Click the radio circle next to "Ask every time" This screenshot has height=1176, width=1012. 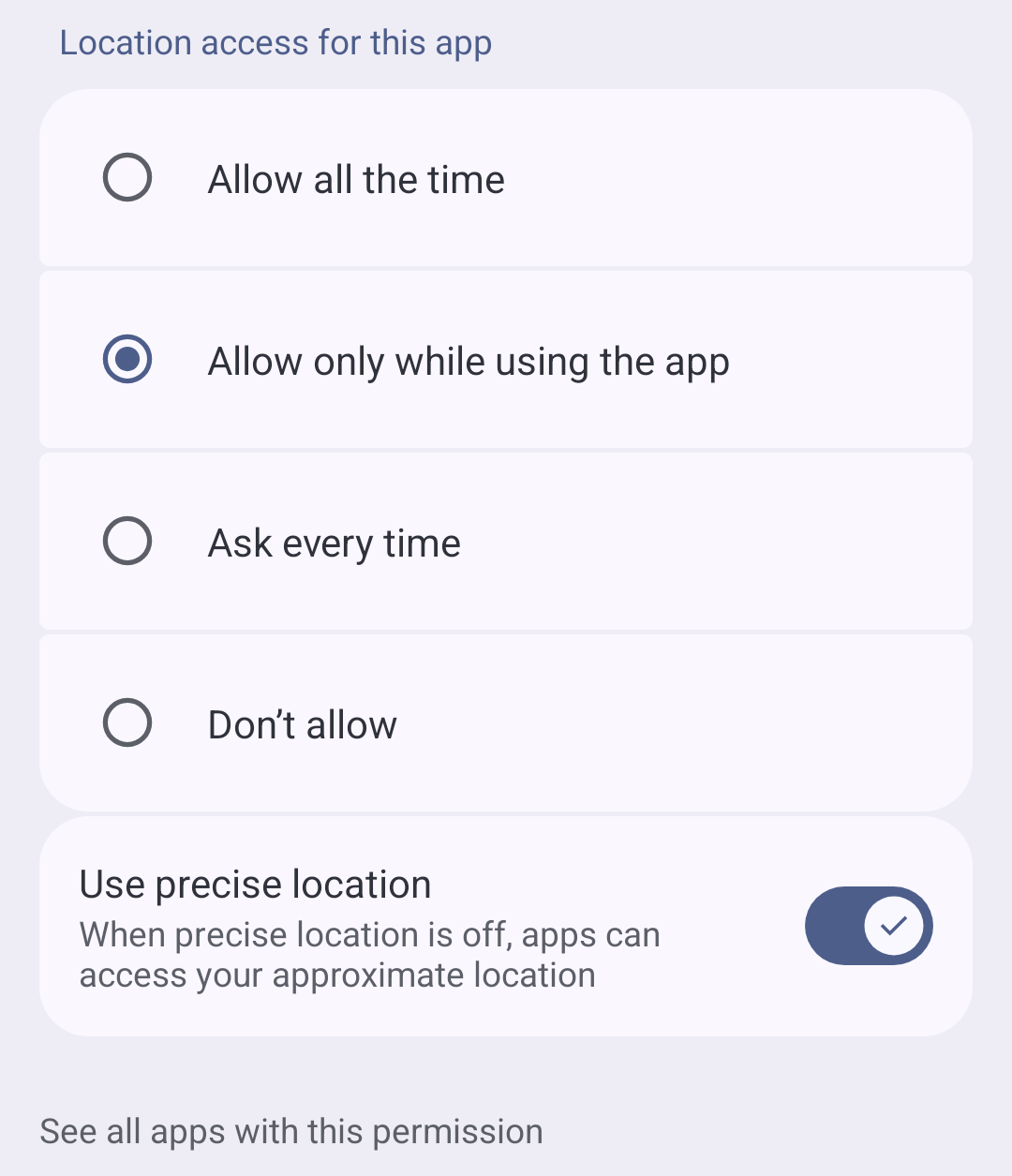[127, 542]
